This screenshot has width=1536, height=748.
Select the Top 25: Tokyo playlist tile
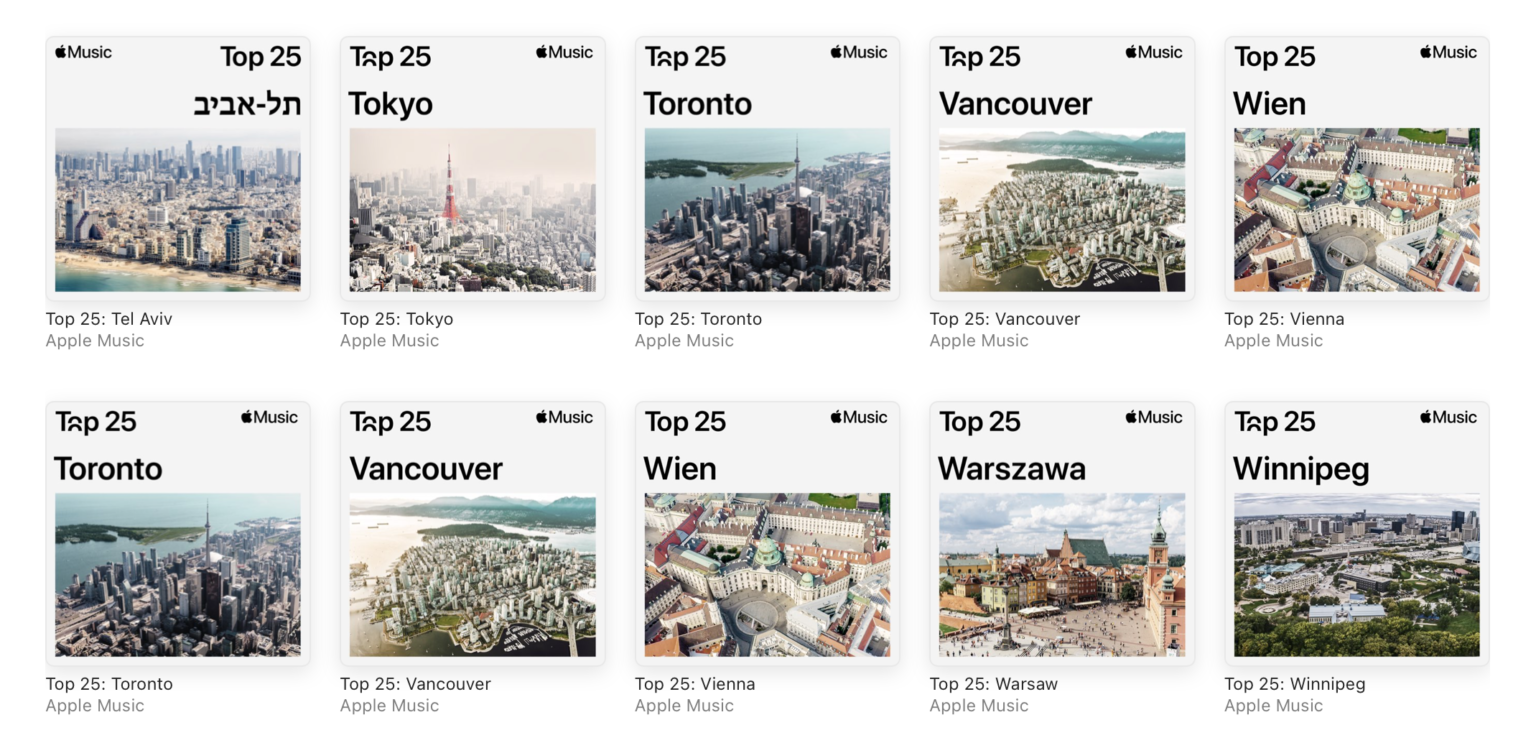[472, 168]
